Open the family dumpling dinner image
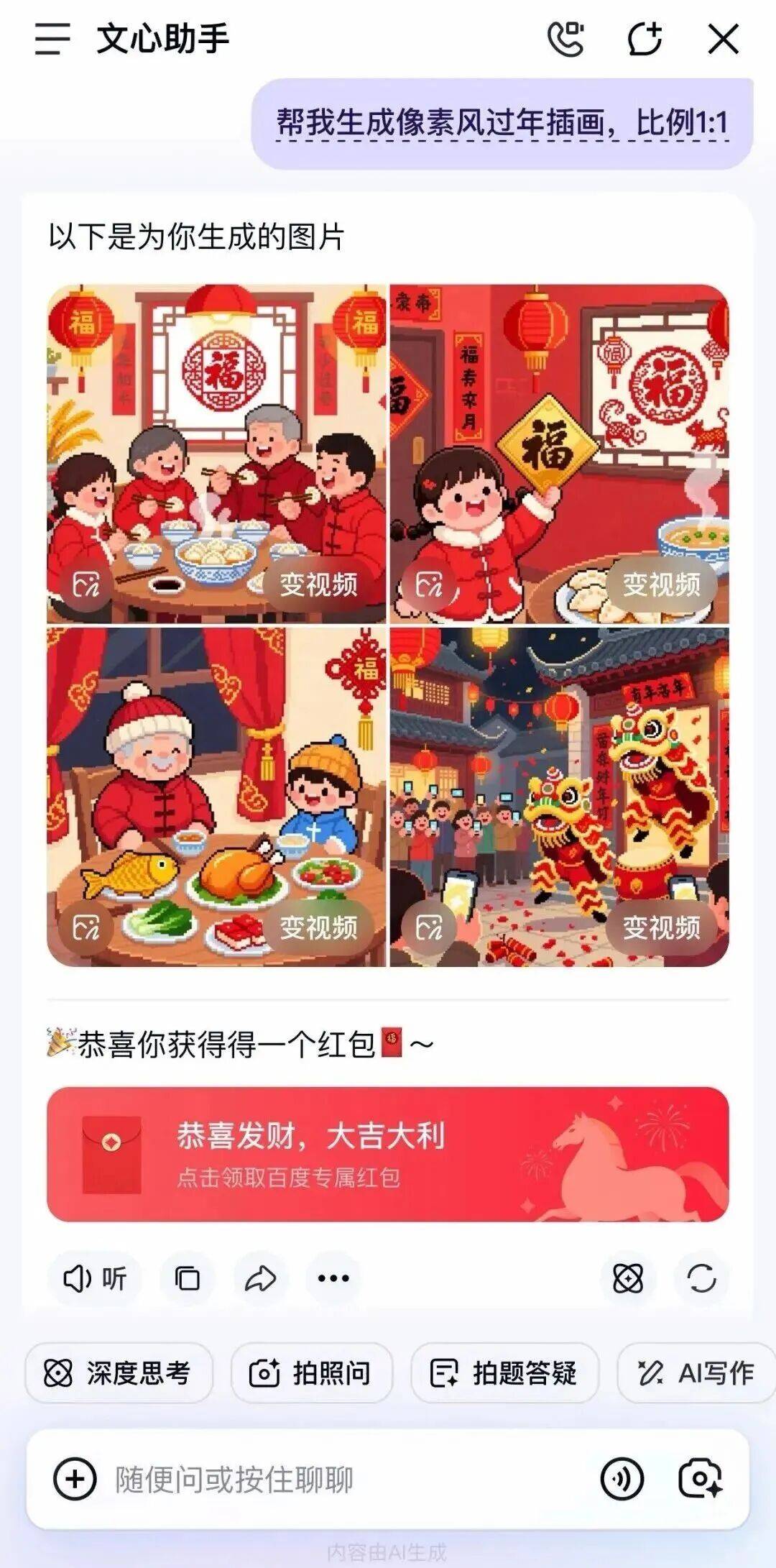 216,431
